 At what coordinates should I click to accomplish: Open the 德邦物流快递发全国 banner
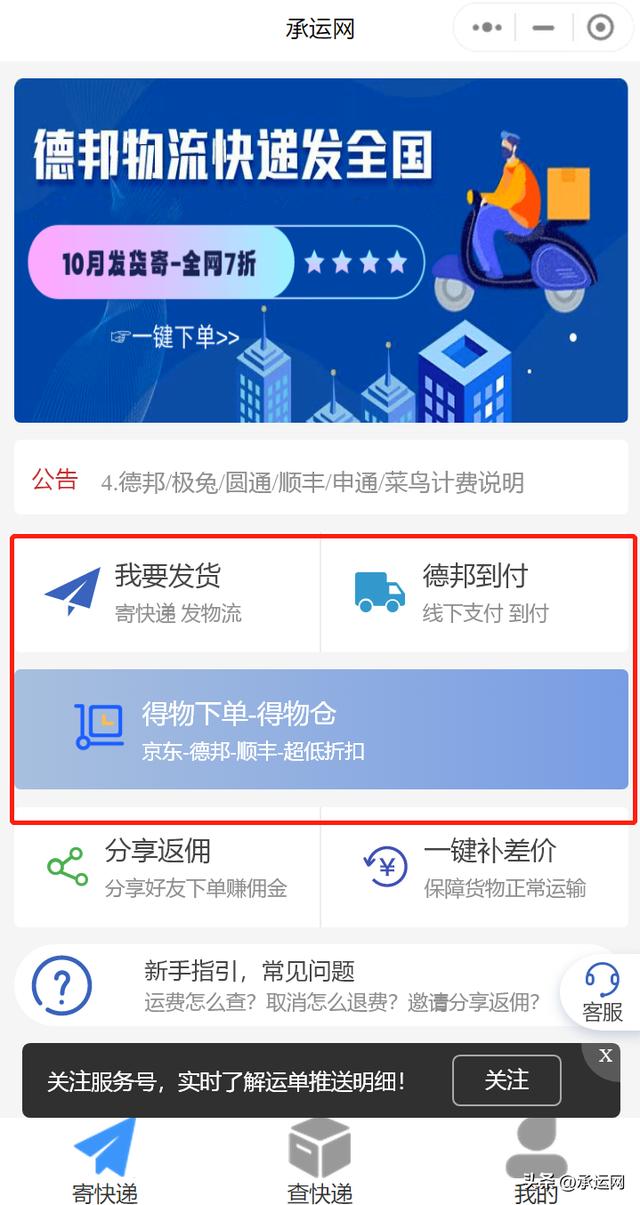[x=321, y=250]
